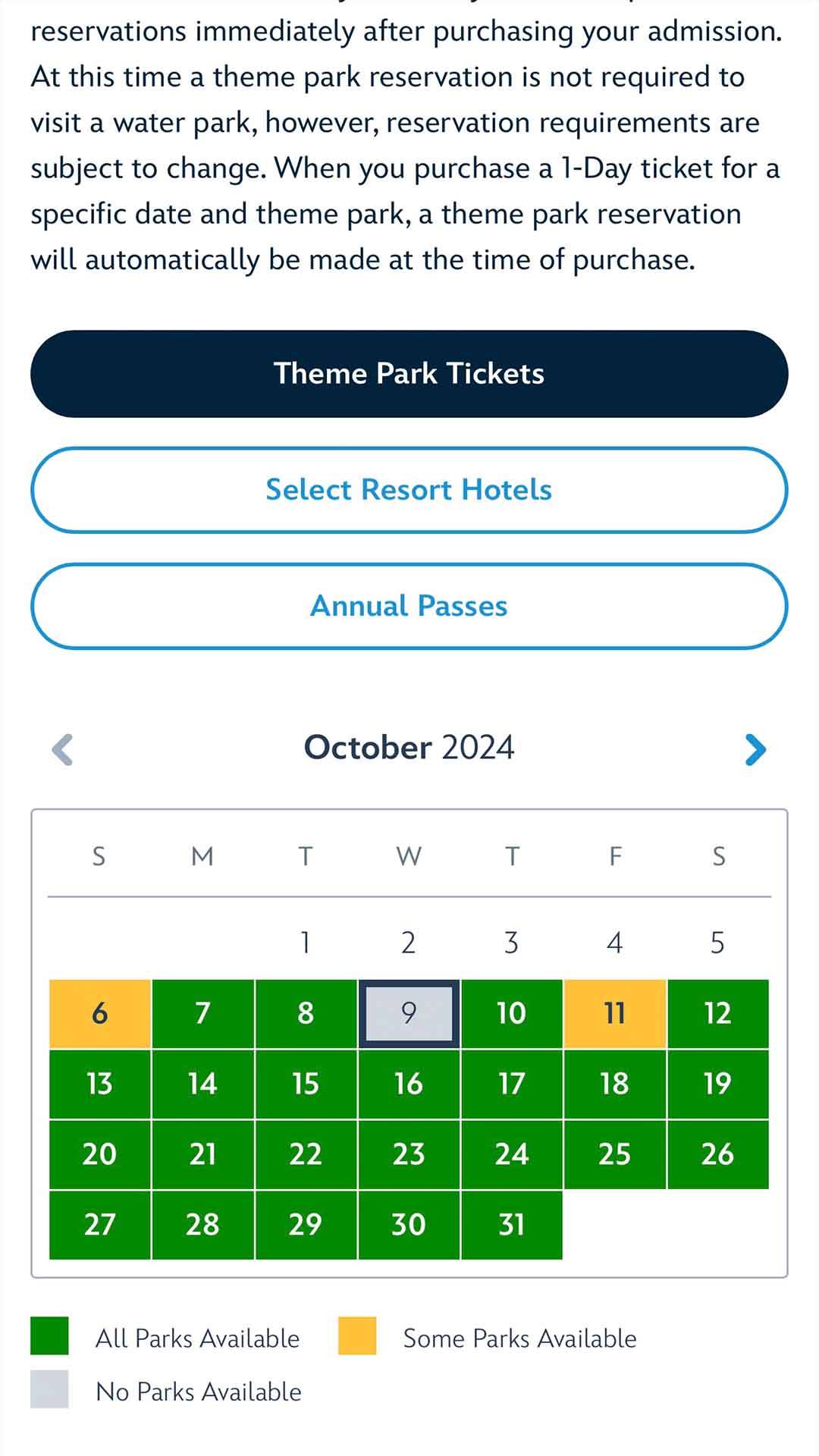Switch to Select Resort Hotels

click(409, 490)
